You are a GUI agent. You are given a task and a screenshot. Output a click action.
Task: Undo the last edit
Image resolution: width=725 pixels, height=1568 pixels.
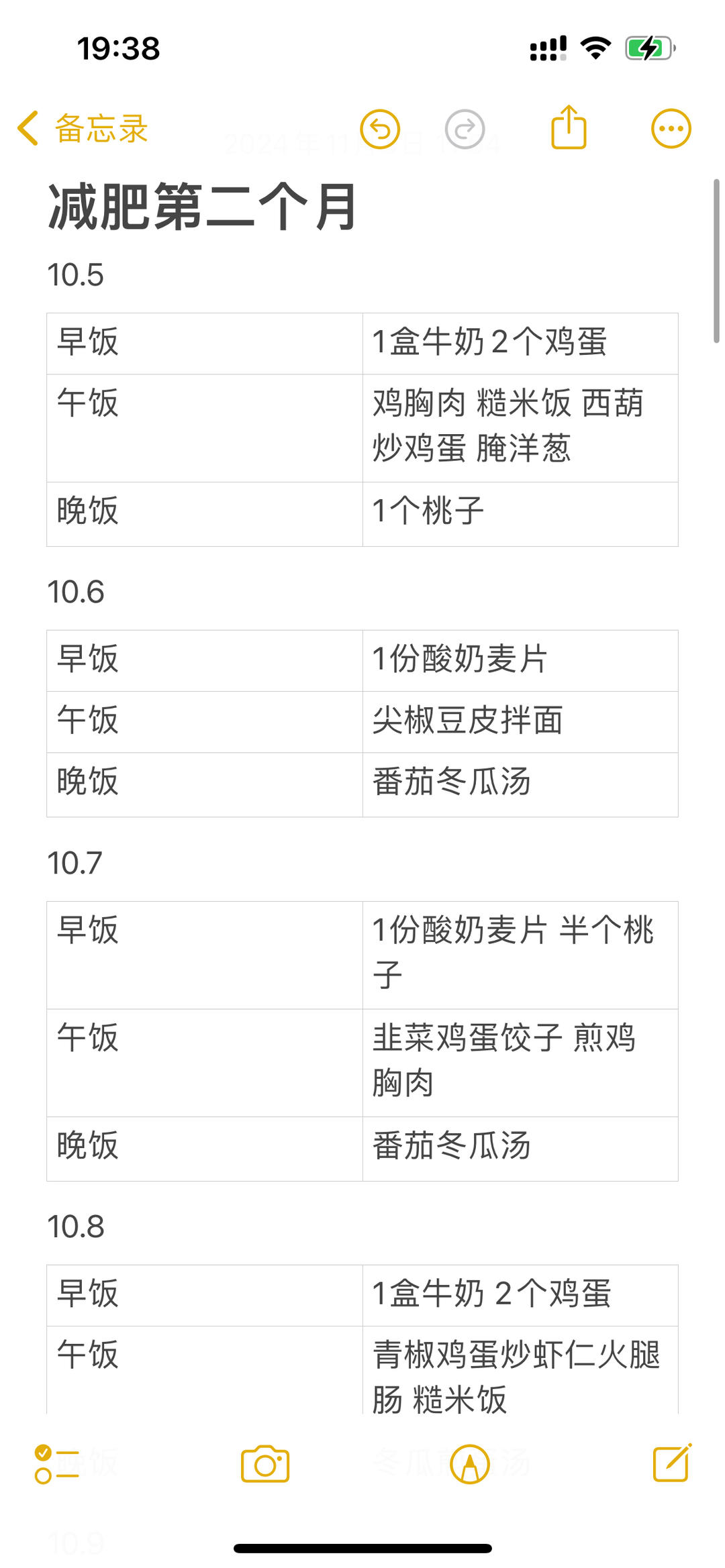point(380,129)
